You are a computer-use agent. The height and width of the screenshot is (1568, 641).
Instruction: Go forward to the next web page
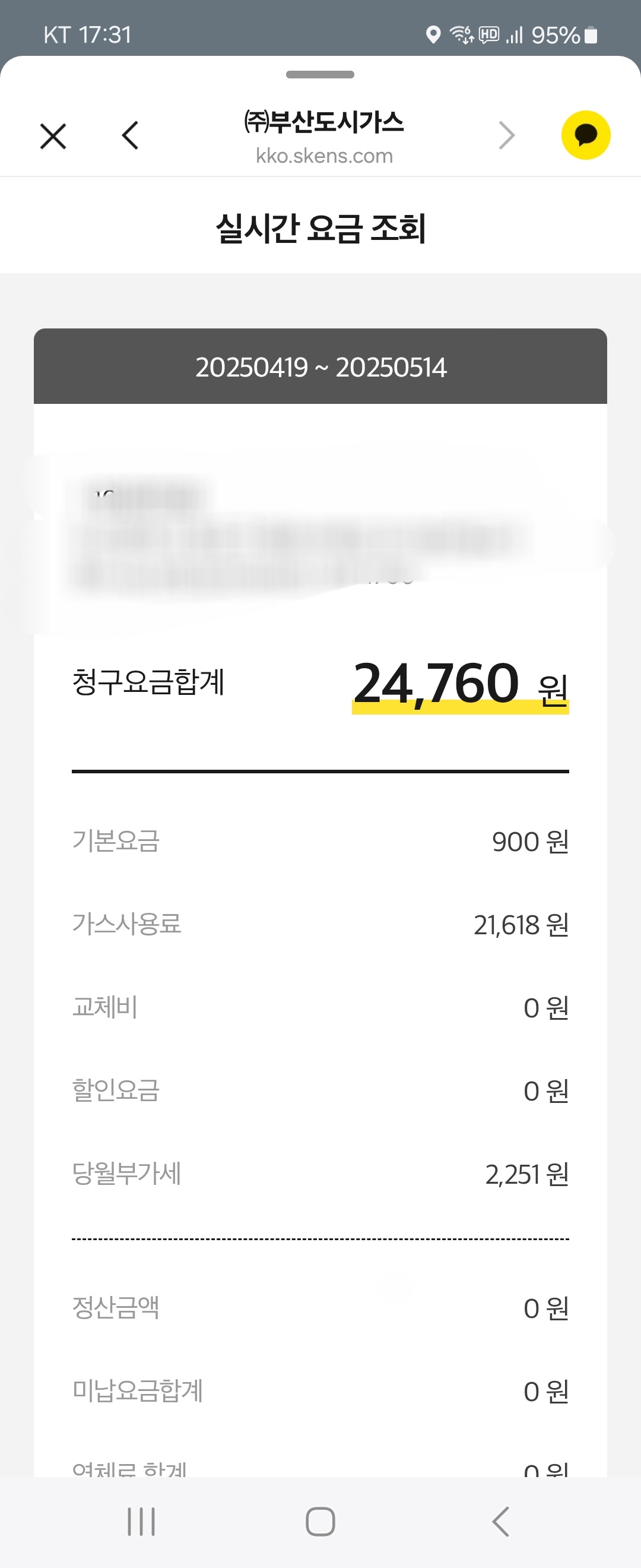click(x=507, y=135)
